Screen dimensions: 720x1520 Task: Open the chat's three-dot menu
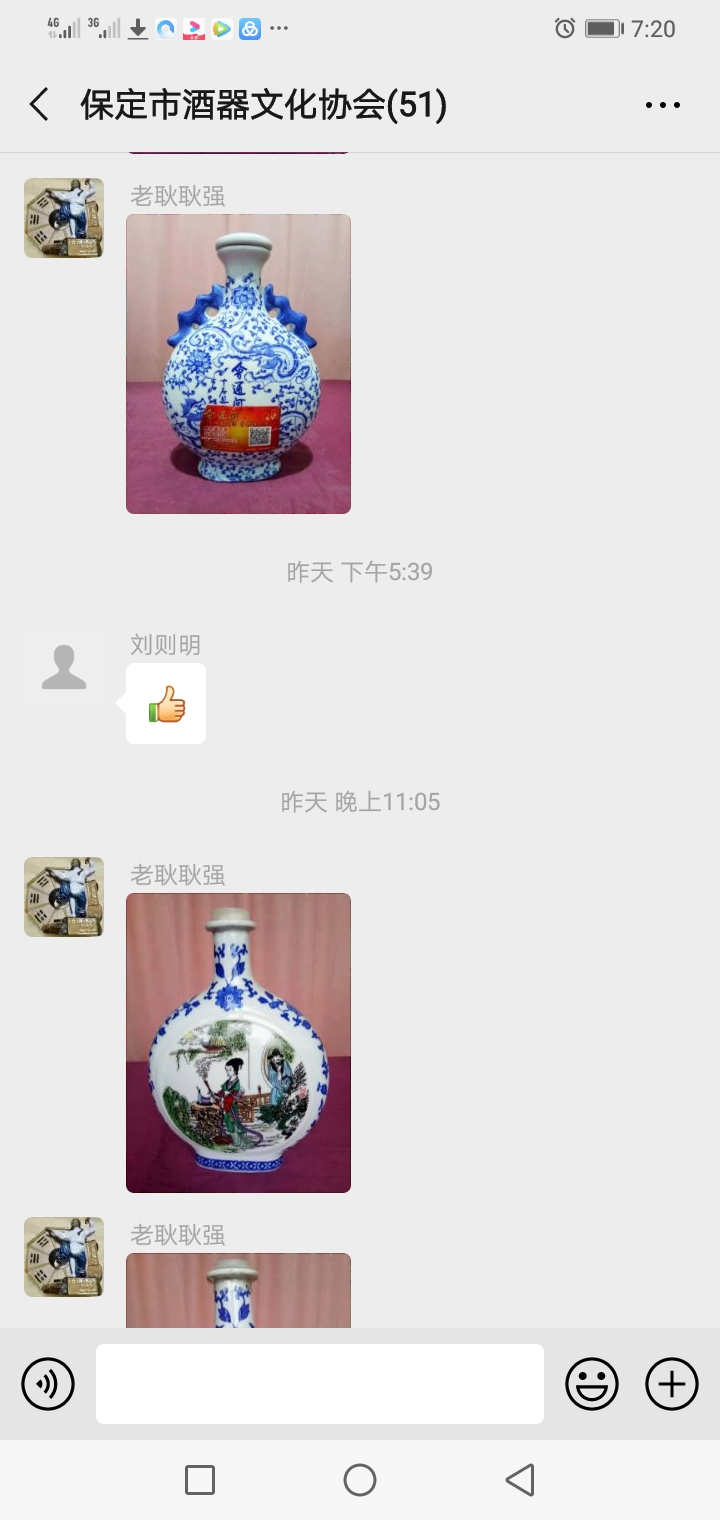662,105
